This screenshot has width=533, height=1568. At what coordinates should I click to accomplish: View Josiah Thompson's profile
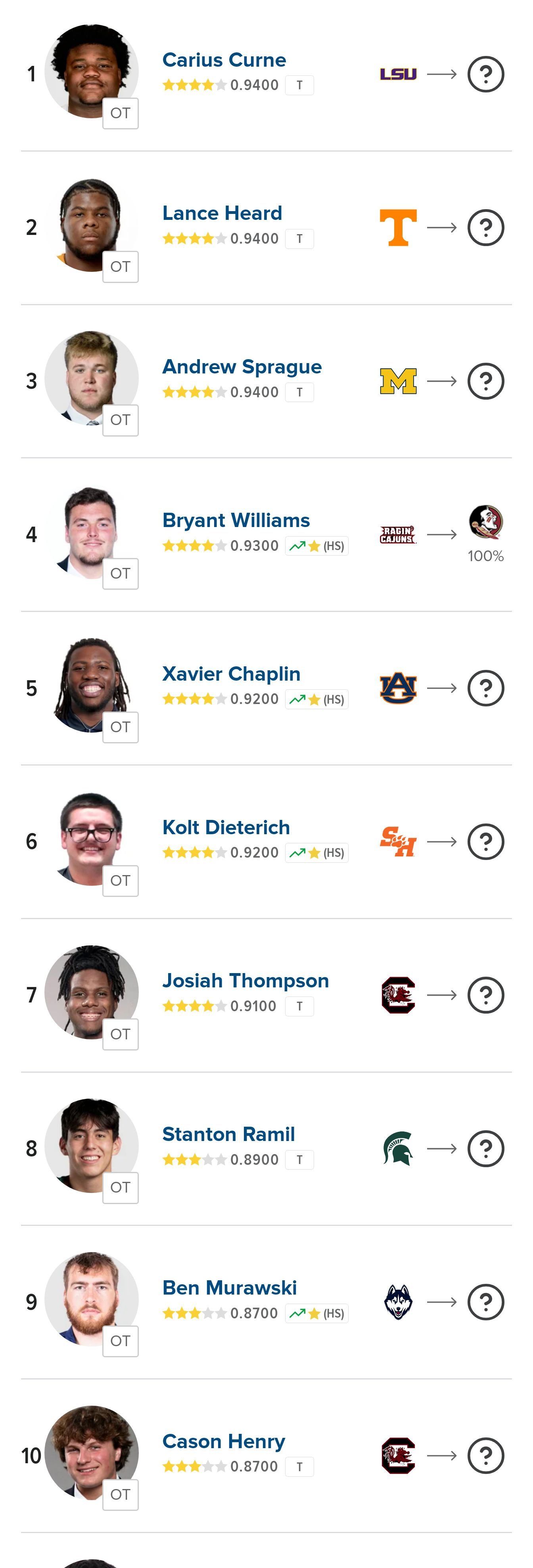click(245, 981)
